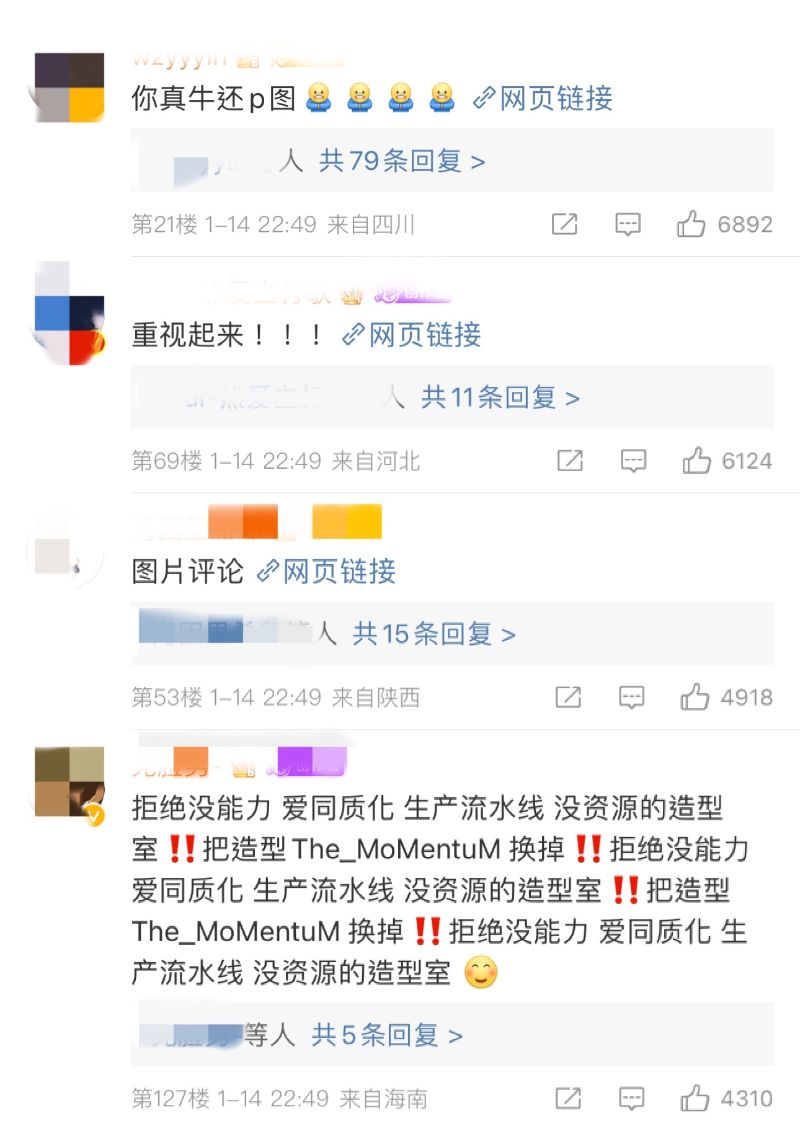Like the comment with 6892 likes
Viewport: 800px width, 1129px height.
[x=691, y=224]
